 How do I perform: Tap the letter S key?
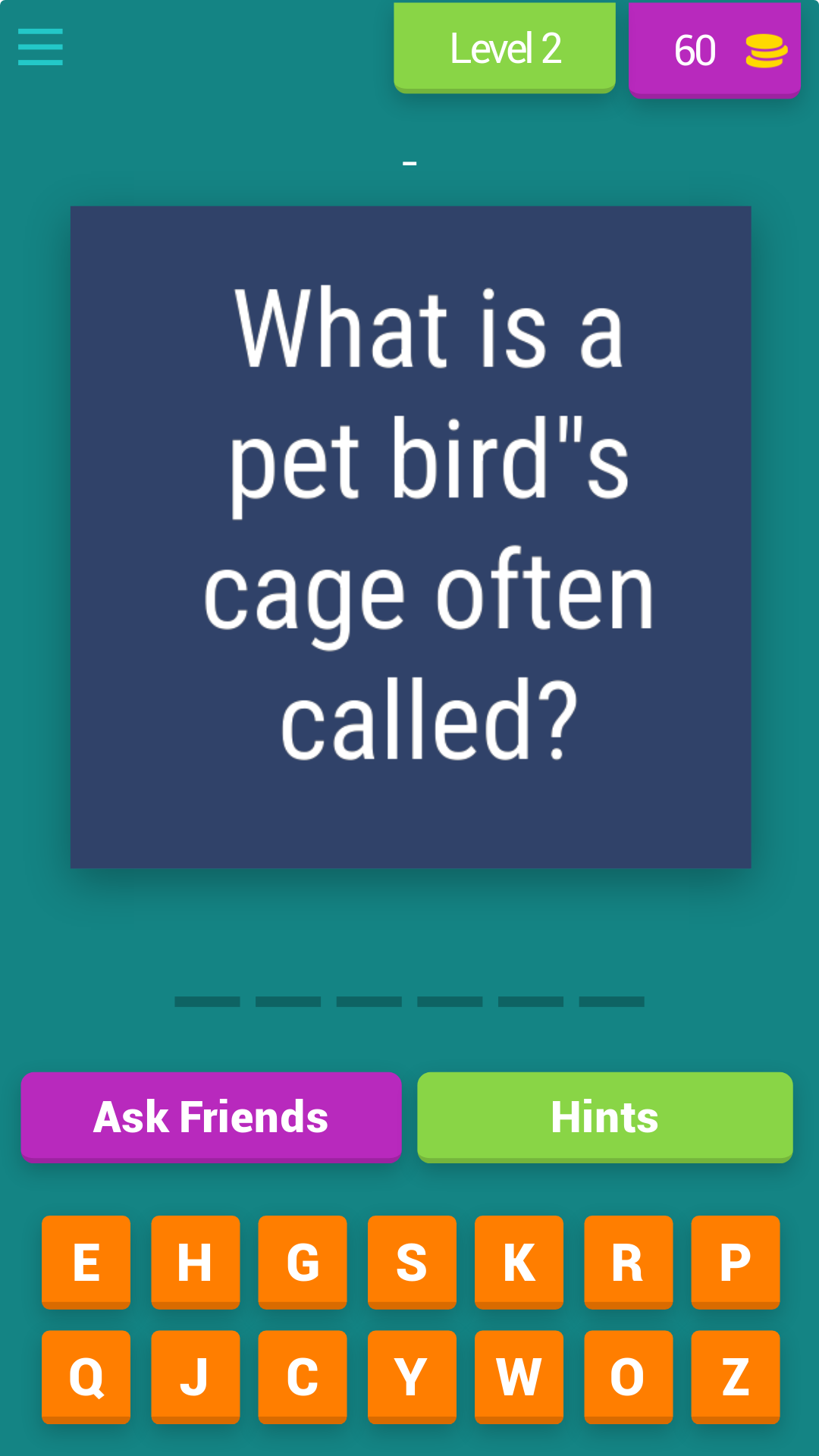point(411,1262)
